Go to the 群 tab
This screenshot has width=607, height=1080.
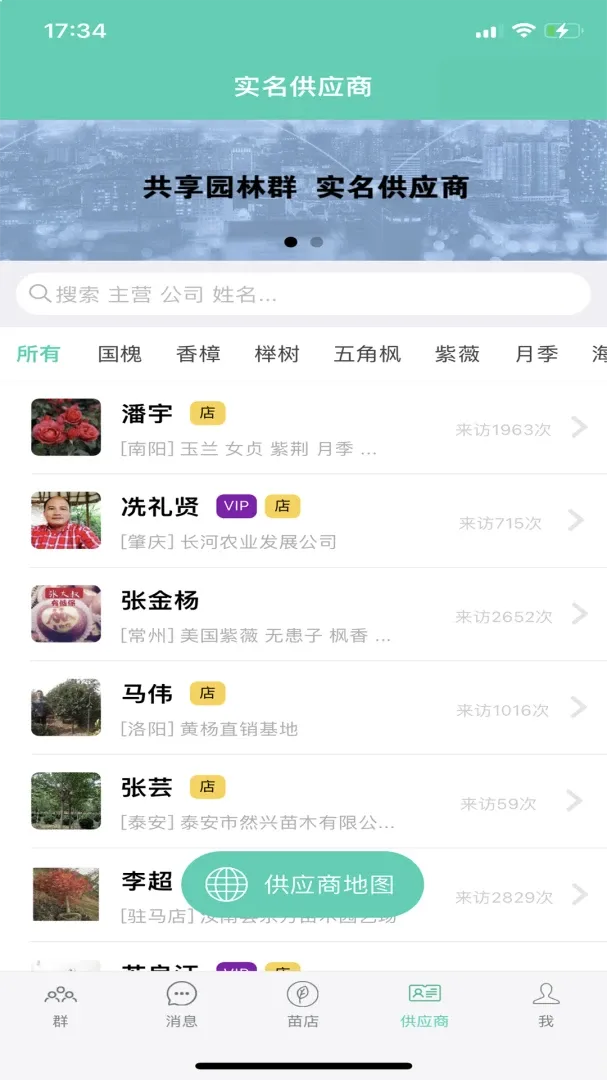pos(61,1006)
